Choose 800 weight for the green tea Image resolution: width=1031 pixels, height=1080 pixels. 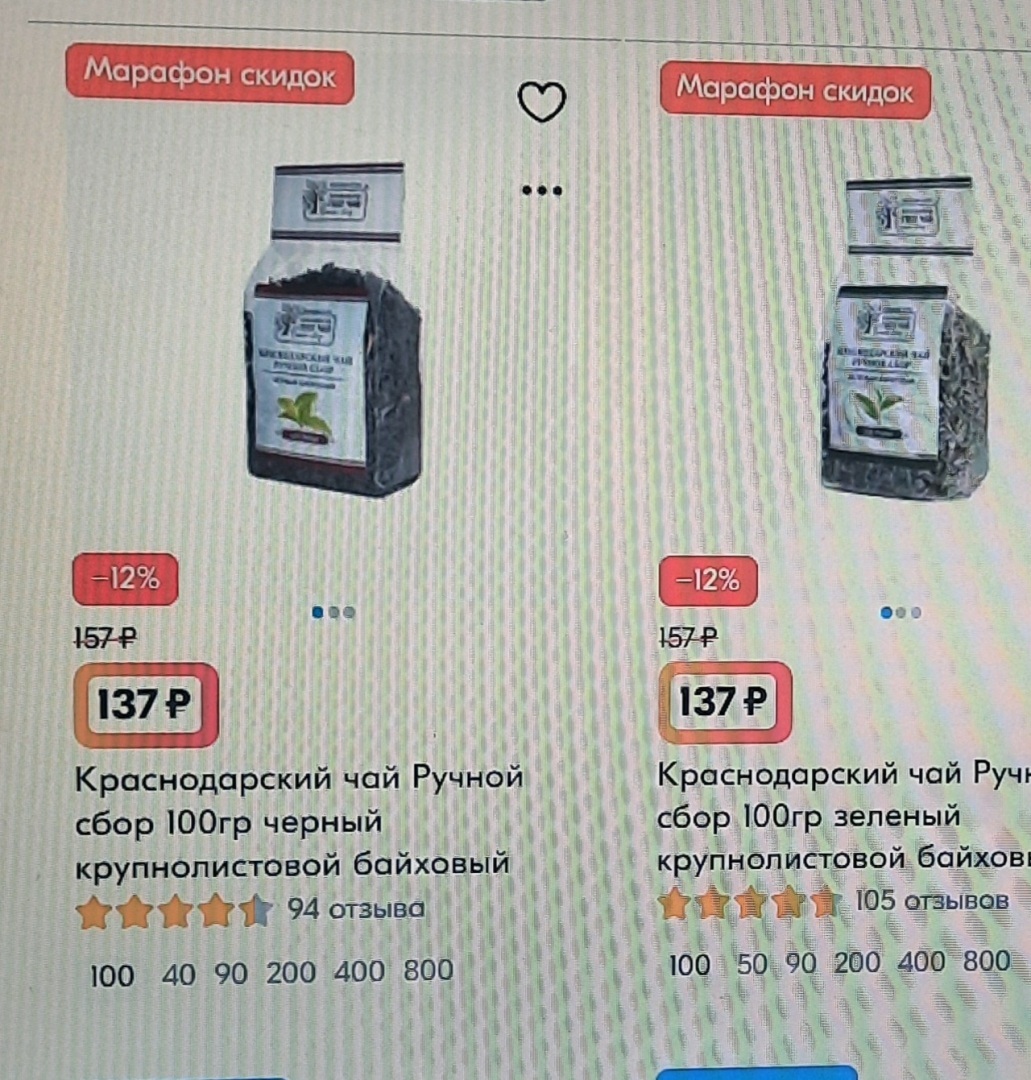coord(987,962)
